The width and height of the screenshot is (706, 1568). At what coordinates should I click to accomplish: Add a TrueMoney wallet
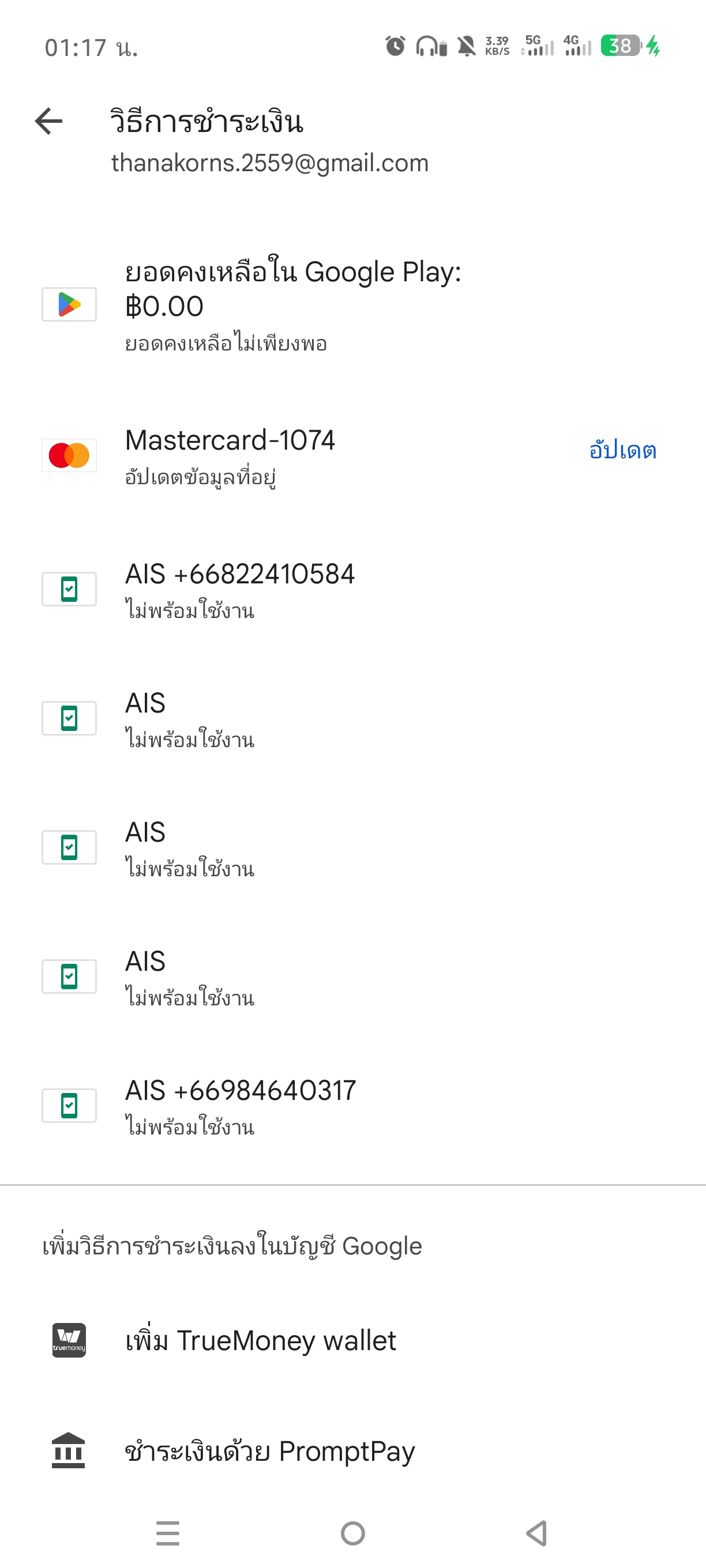260,1340
